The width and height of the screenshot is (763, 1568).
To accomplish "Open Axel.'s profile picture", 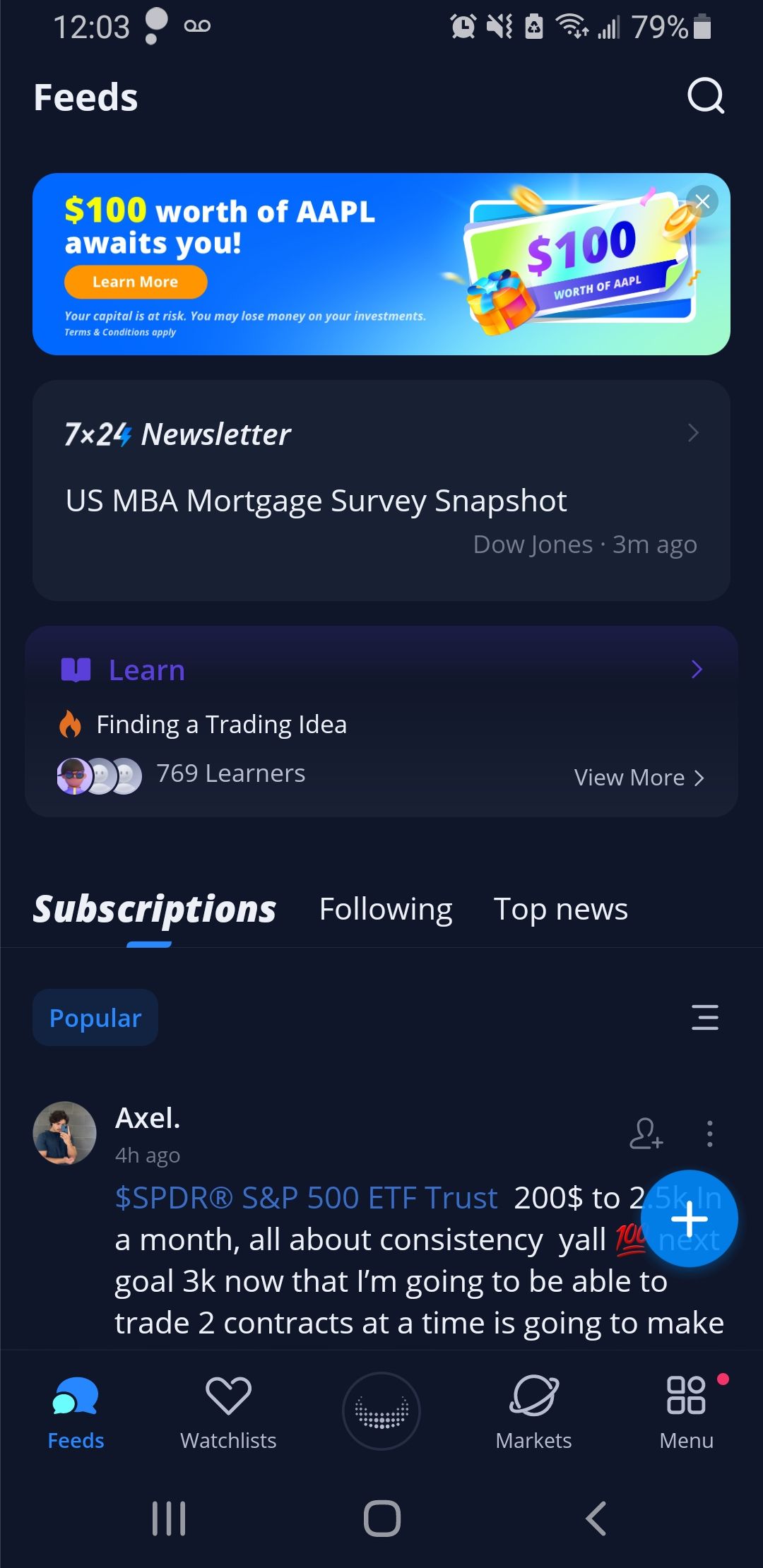I will (x=64, y=1133).
